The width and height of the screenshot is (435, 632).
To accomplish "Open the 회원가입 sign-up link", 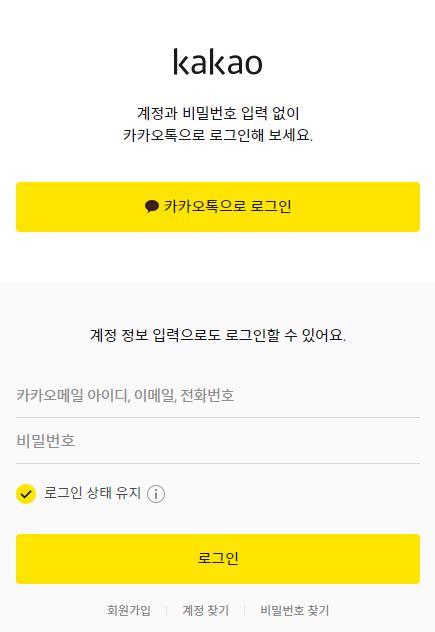I will [x=129, y=610].
